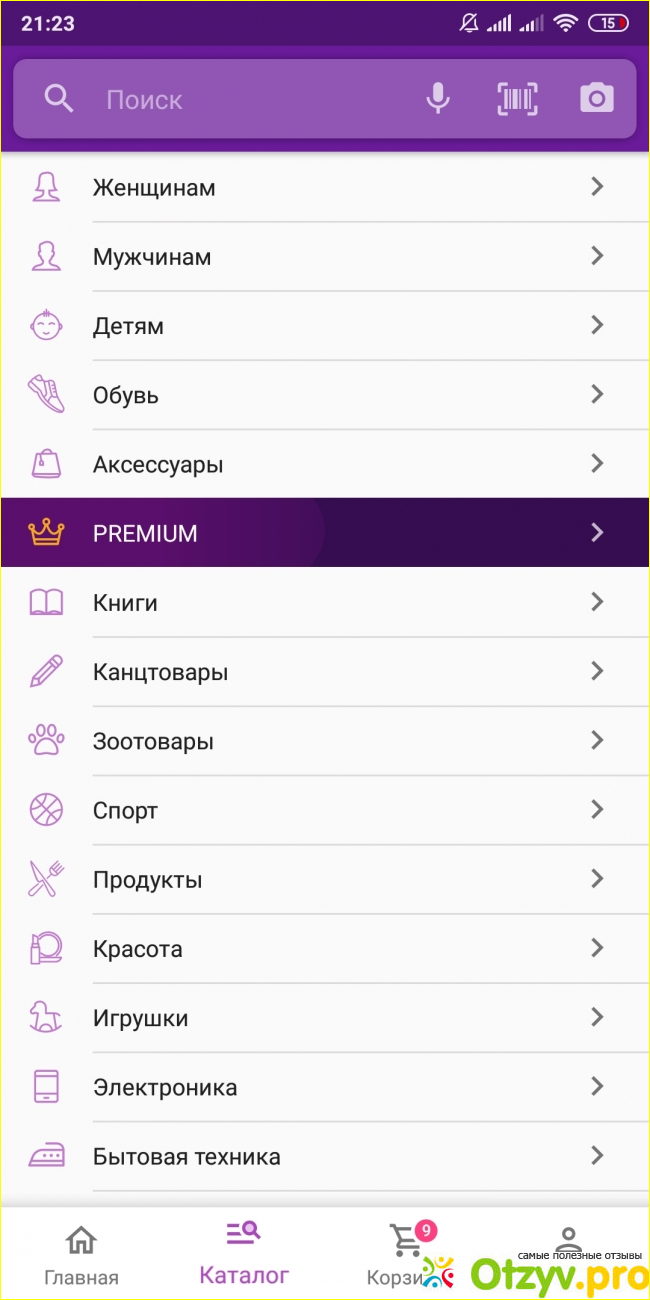Screen dimensions: 650x1300
Task: Select the Аксессуары category
Action: coord(325,464)
